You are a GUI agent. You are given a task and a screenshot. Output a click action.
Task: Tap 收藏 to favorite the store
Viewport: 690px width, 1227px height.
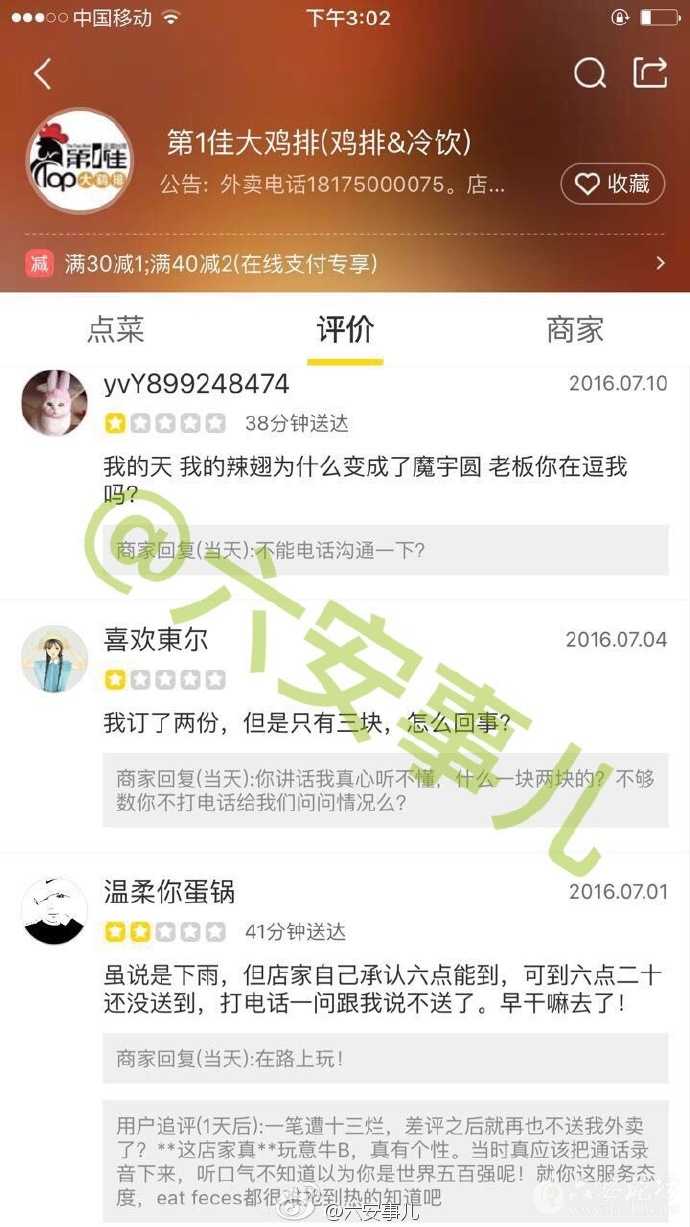[612, 184]
